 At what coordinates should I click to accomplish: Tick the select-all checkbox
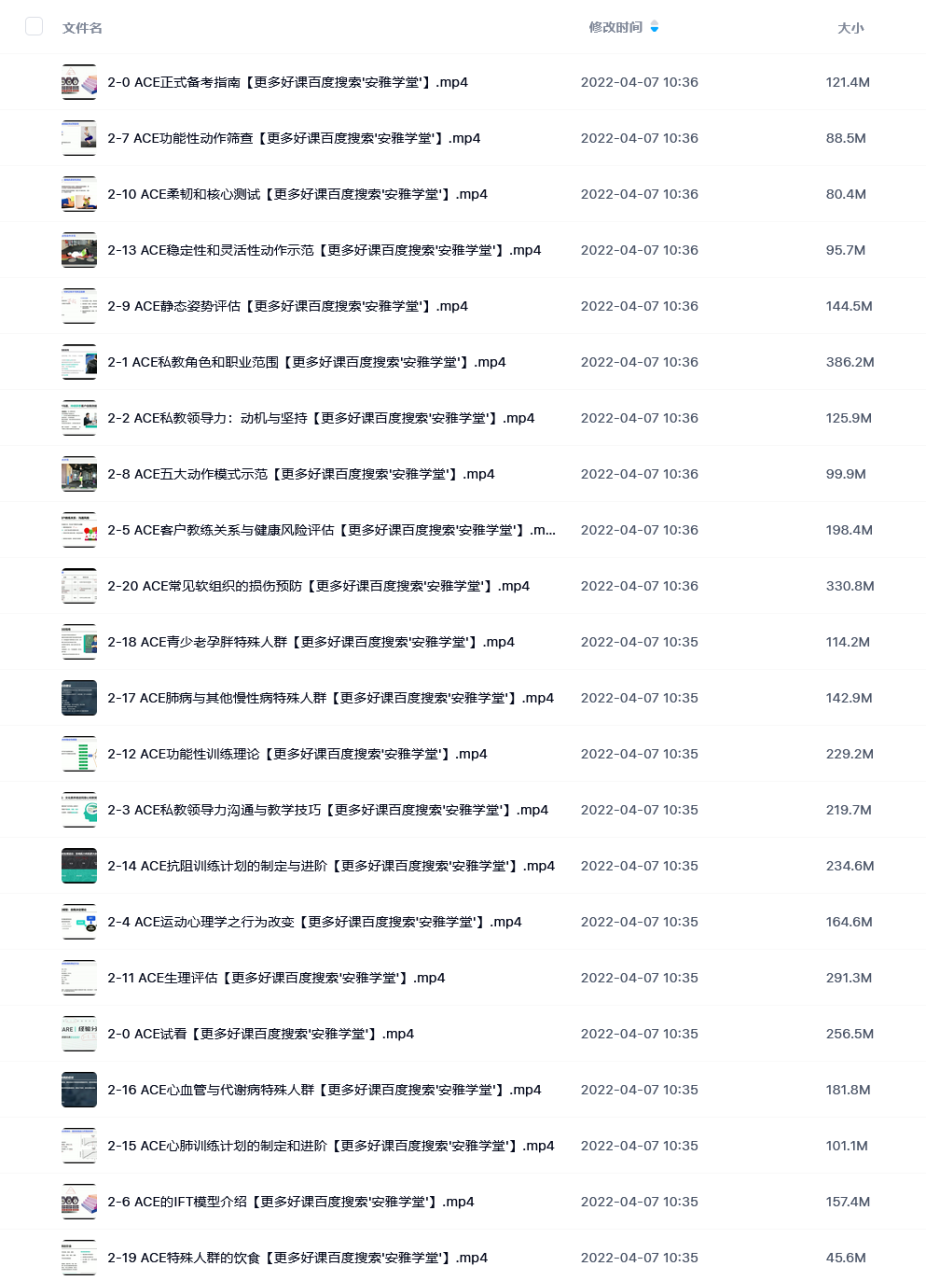point(34,27)
